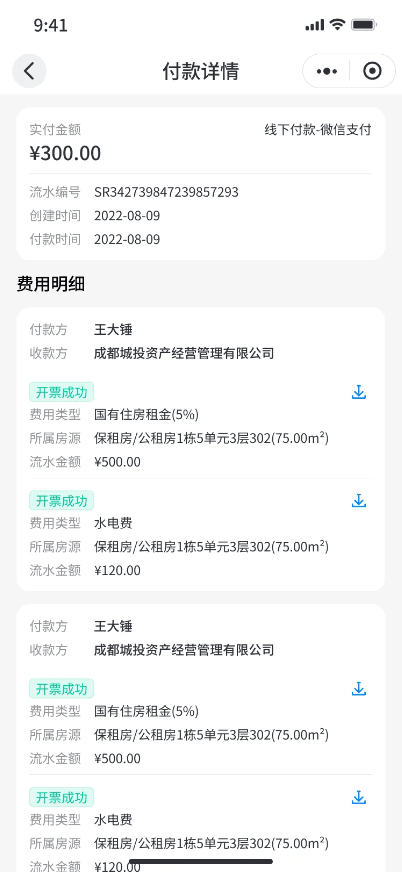Image resolution: width=402 pixels, height=872 pixels.
Task: Open the mini-program three-dot menu
Action: (x=326, y=71)
